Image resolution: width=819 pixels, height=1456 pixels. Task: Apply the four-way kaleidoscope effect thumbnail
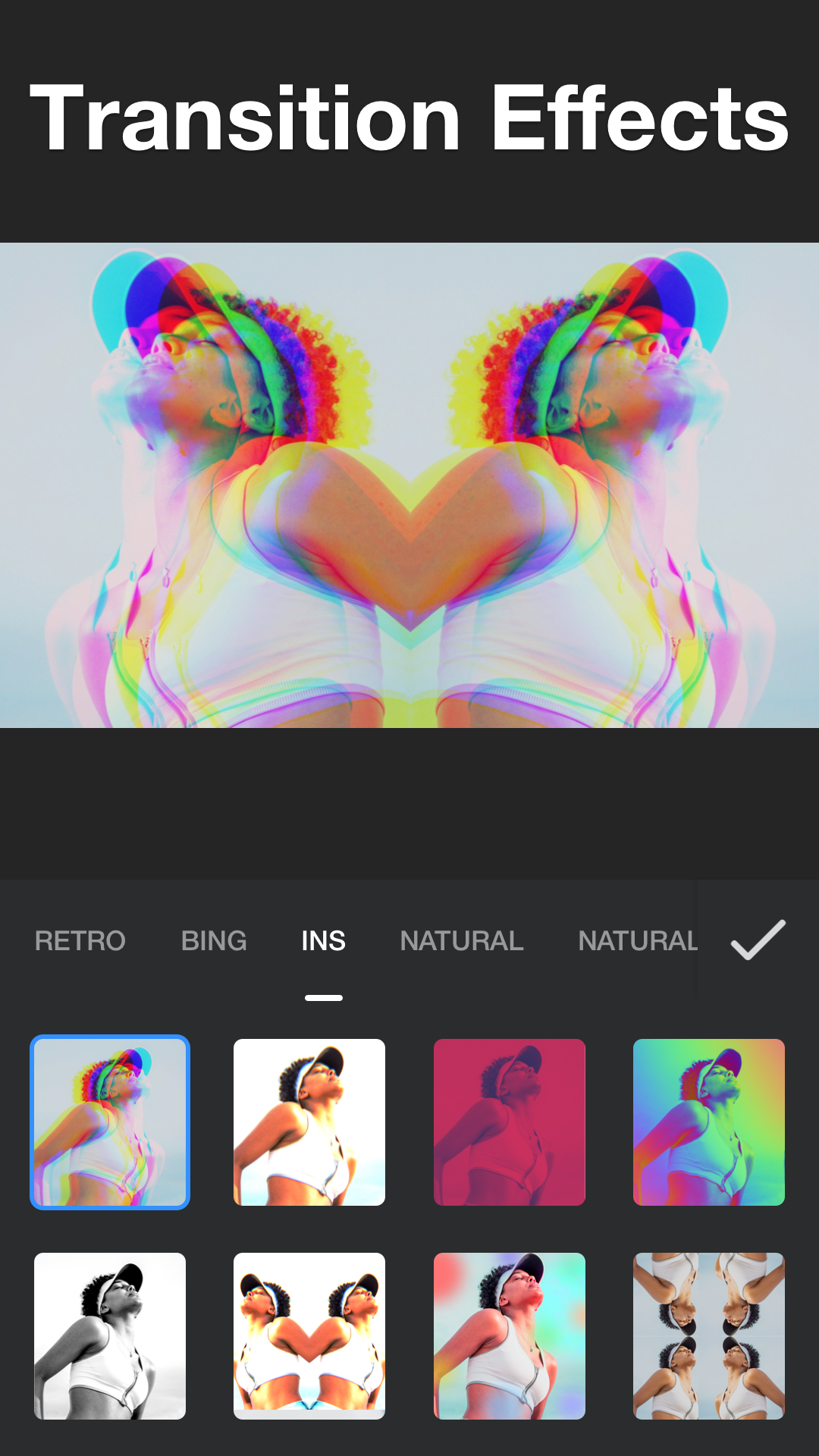pyautogui.click(x=709, y=1336)
